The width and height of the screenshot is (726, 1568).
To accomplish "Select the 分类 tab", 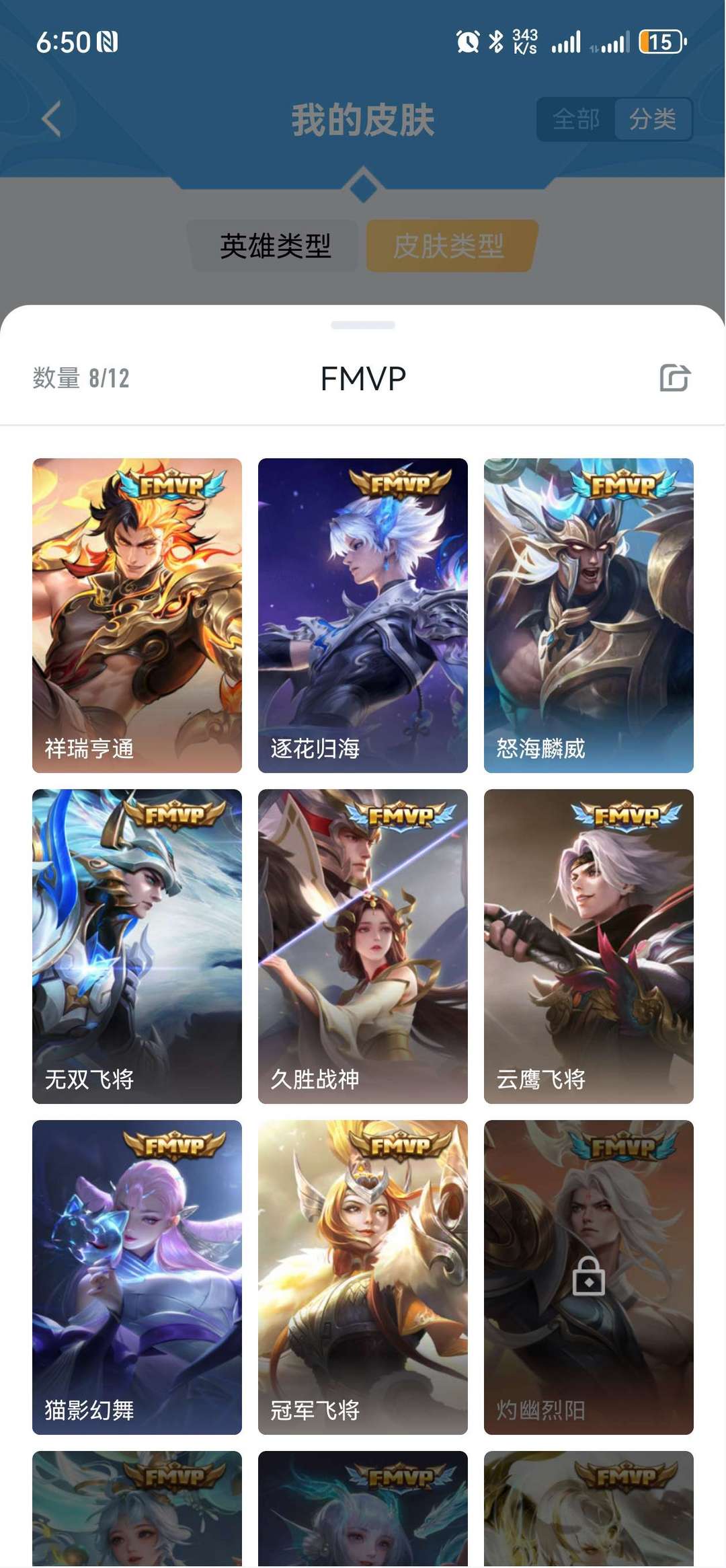I will 653,120.
